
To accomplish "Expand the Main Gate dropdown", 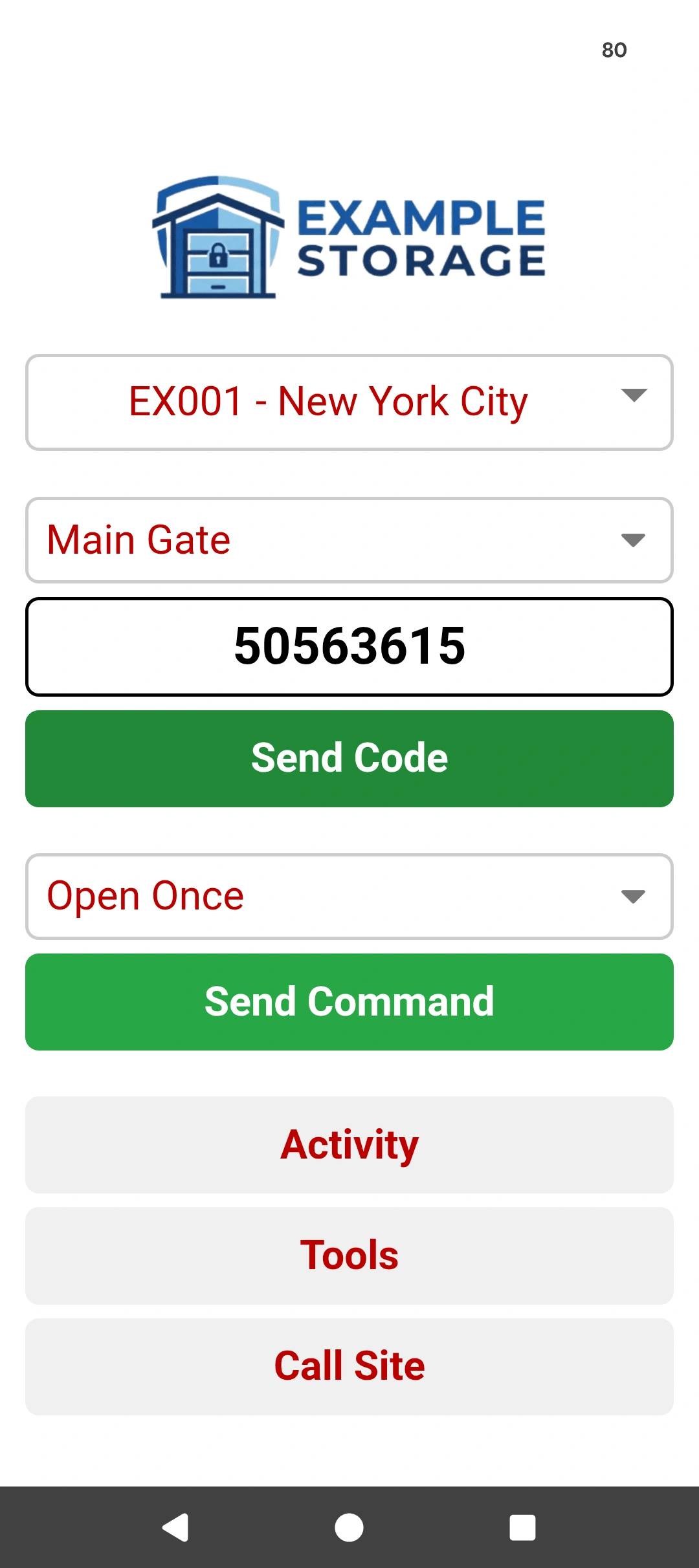I will pos(349,540).
